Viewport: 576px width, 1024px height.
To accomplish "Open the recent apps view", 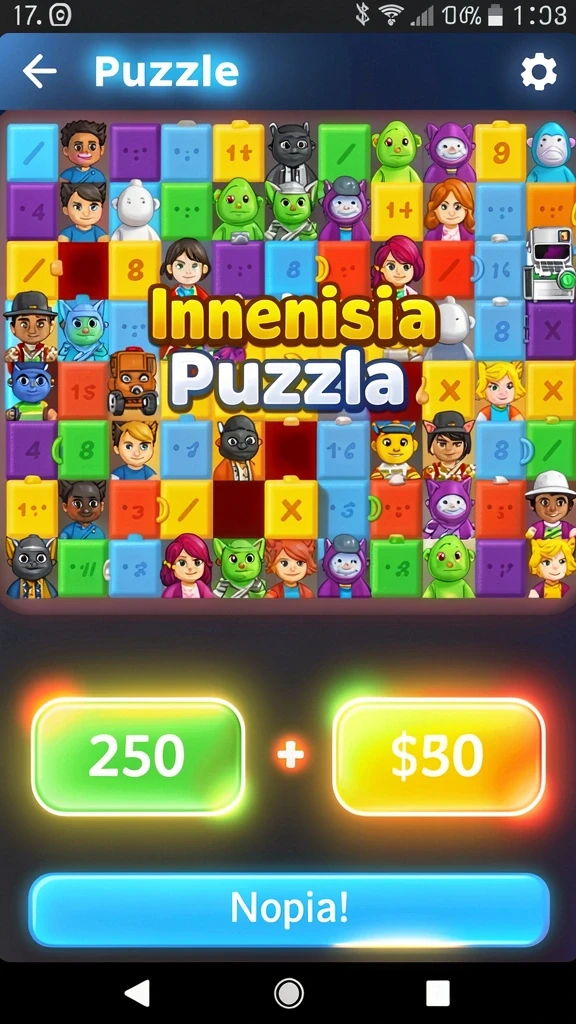I will (x=438, y=993).
